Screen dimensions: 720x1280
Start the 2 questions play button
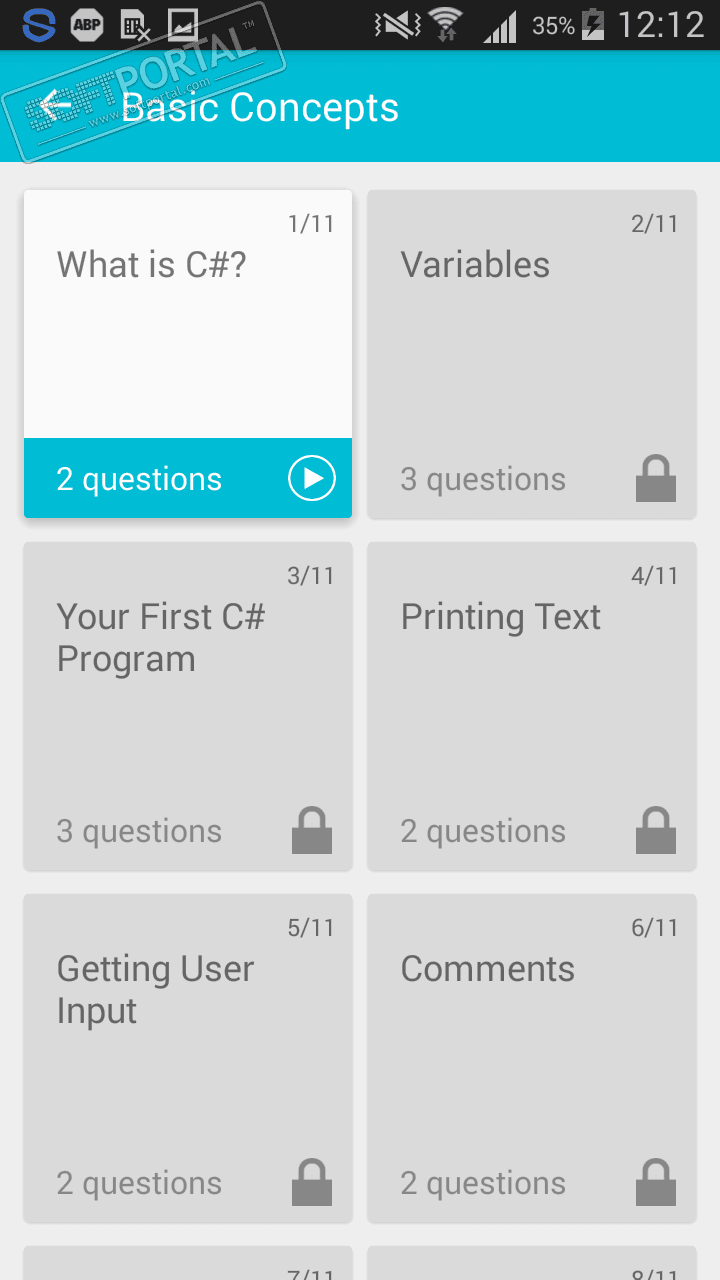tap(312, 478)
